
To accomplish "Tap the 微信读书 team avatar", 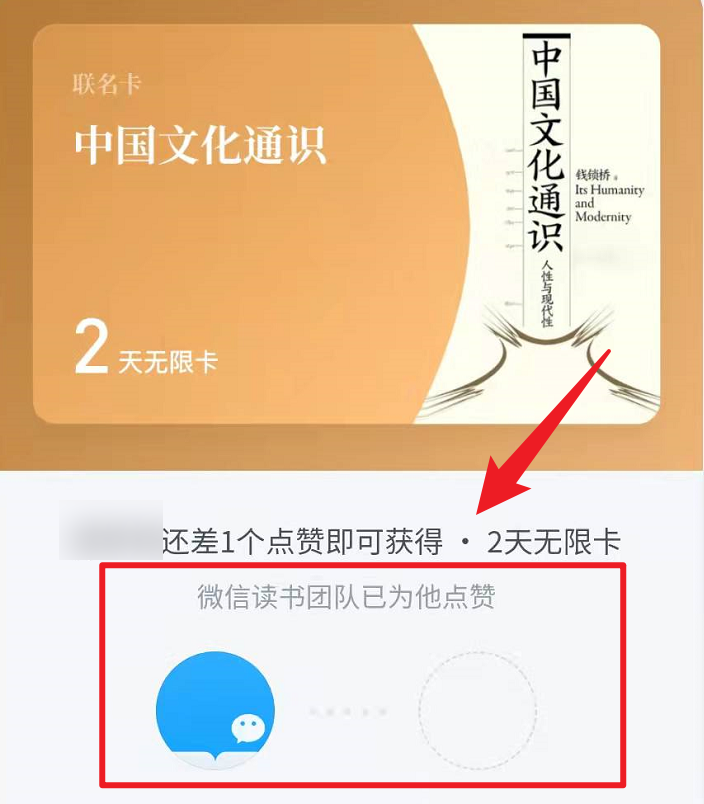I will tap(215, 710).
